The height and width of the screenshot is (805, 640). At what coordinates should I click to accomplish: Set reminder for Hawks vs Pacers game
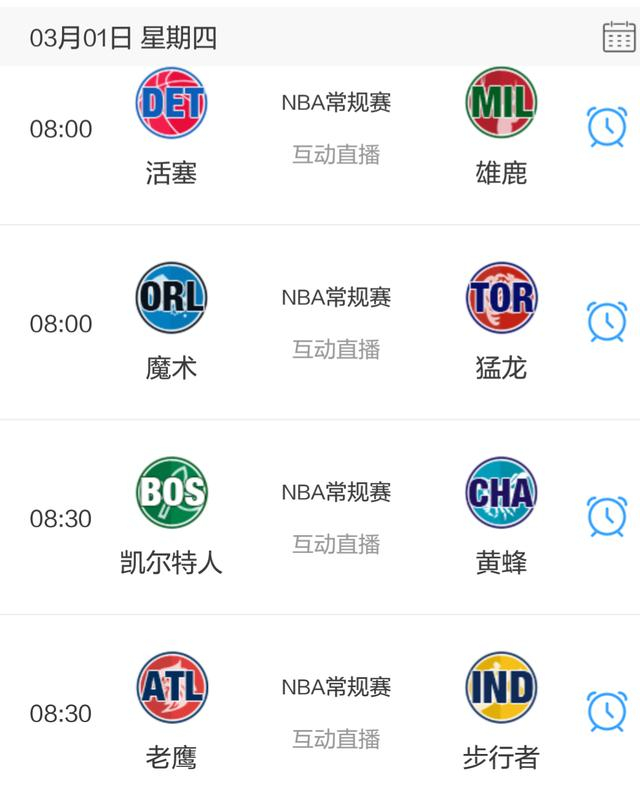[x=606, y=712]
